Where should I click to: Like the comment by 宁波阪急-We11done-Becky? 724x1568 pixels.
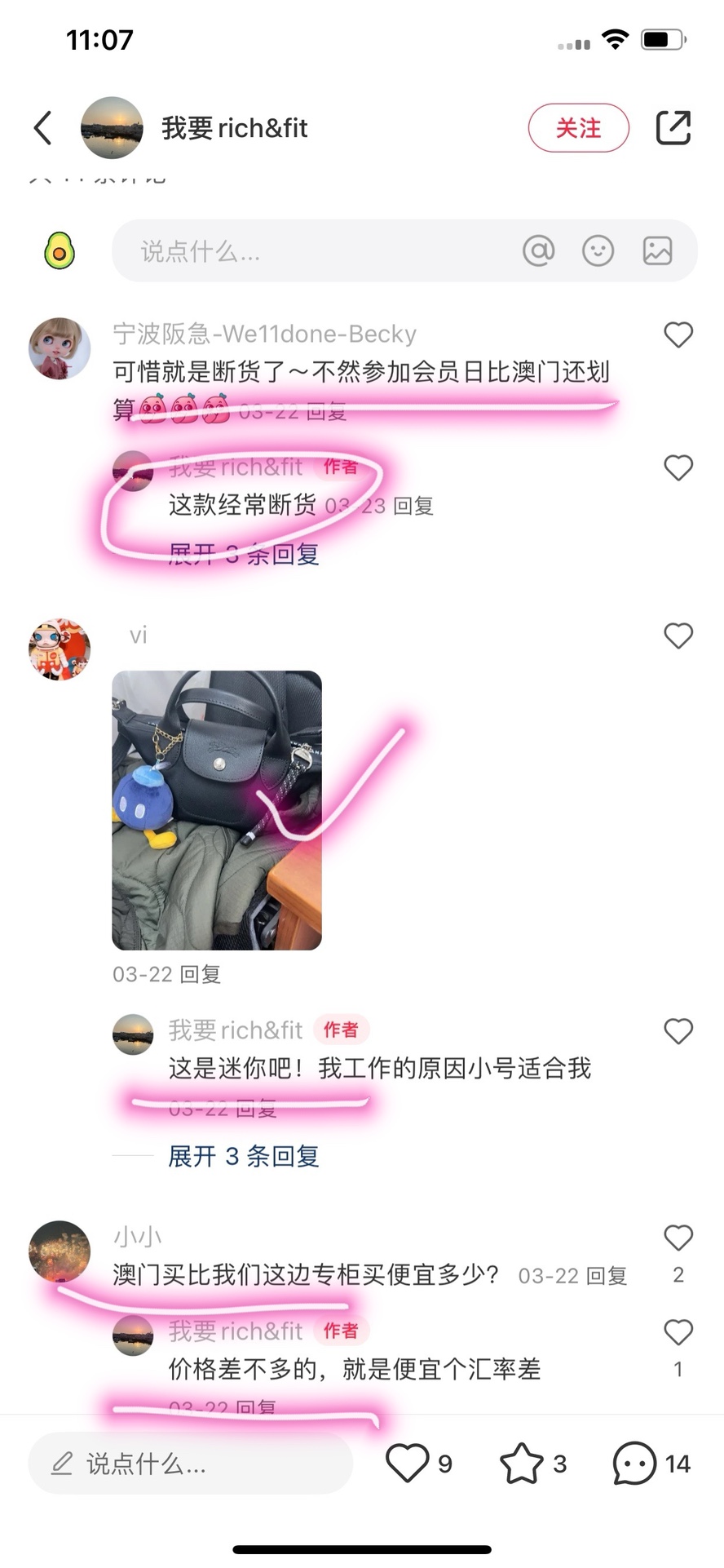click(678, 334)
